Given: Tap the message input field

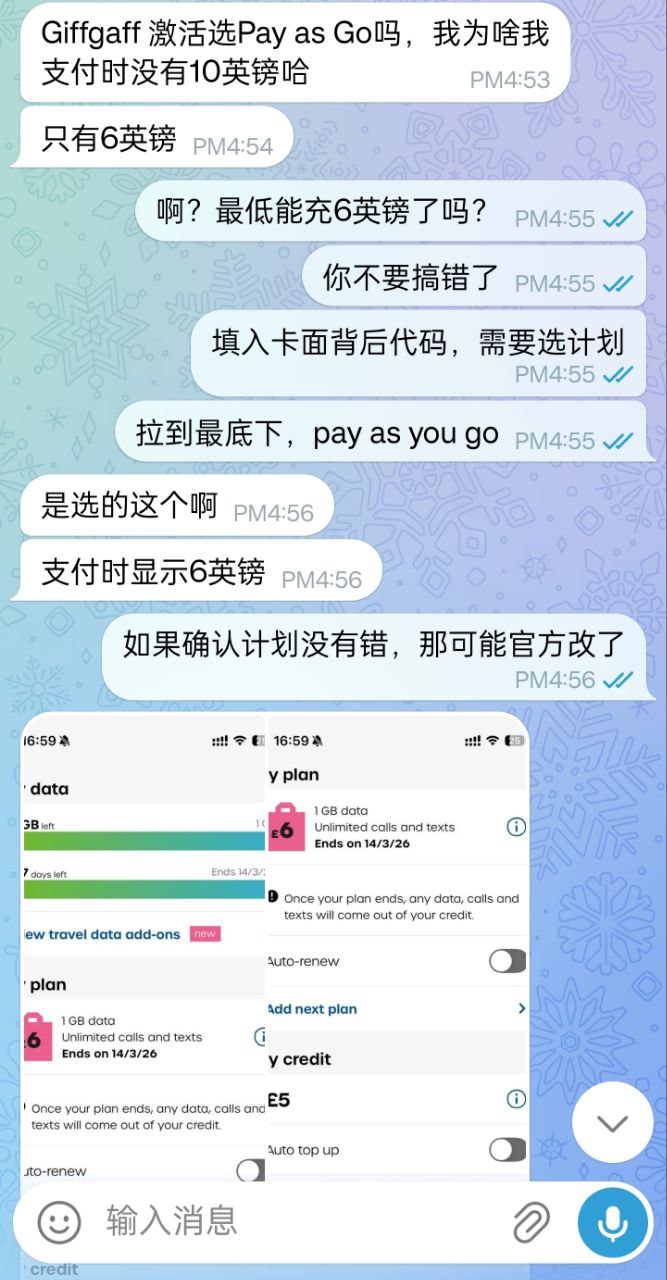Looking at the screenshot, I should (300, 1221).
